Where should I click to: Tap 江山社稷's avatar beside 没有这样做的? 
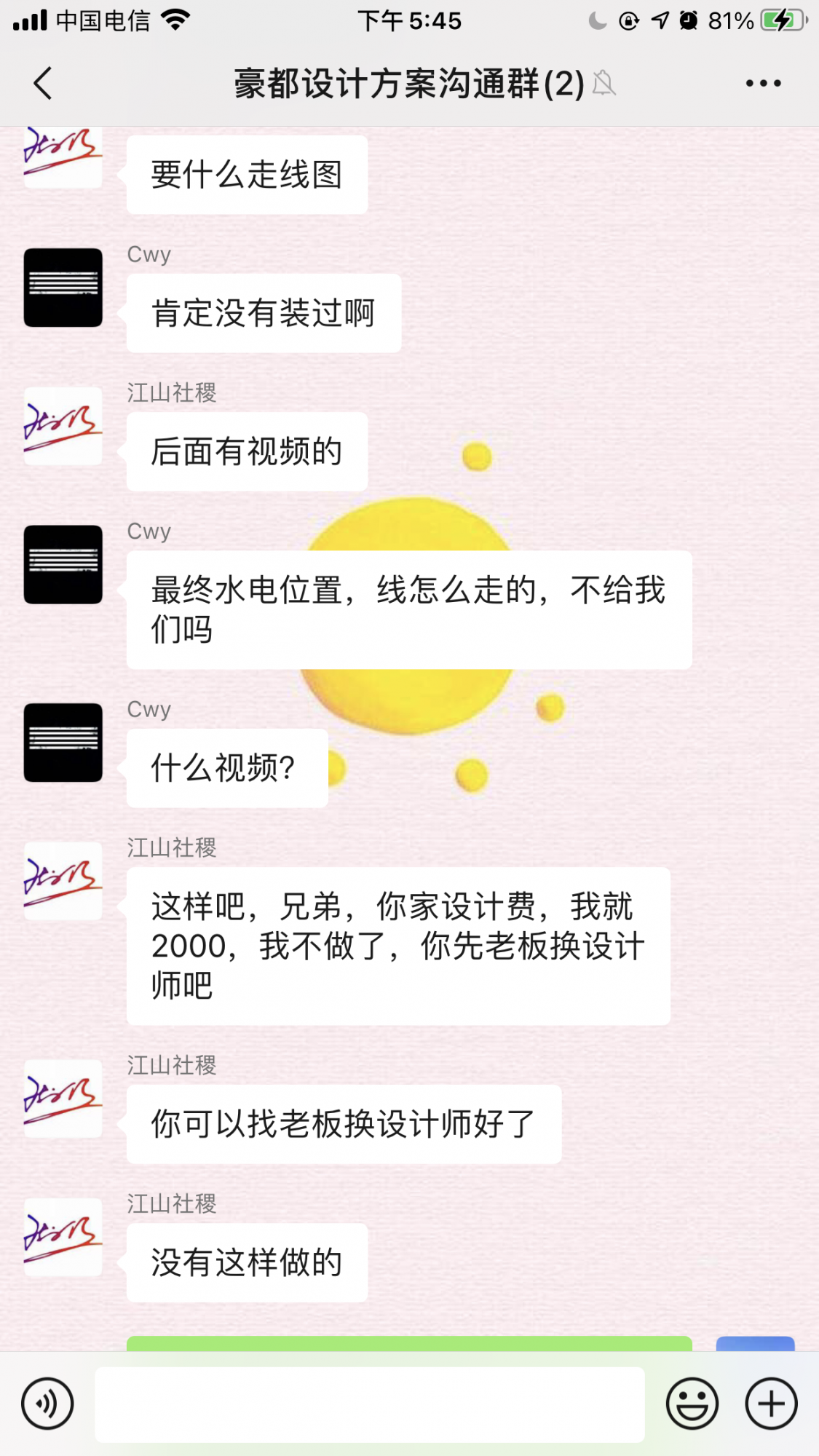coord(63,1237)
